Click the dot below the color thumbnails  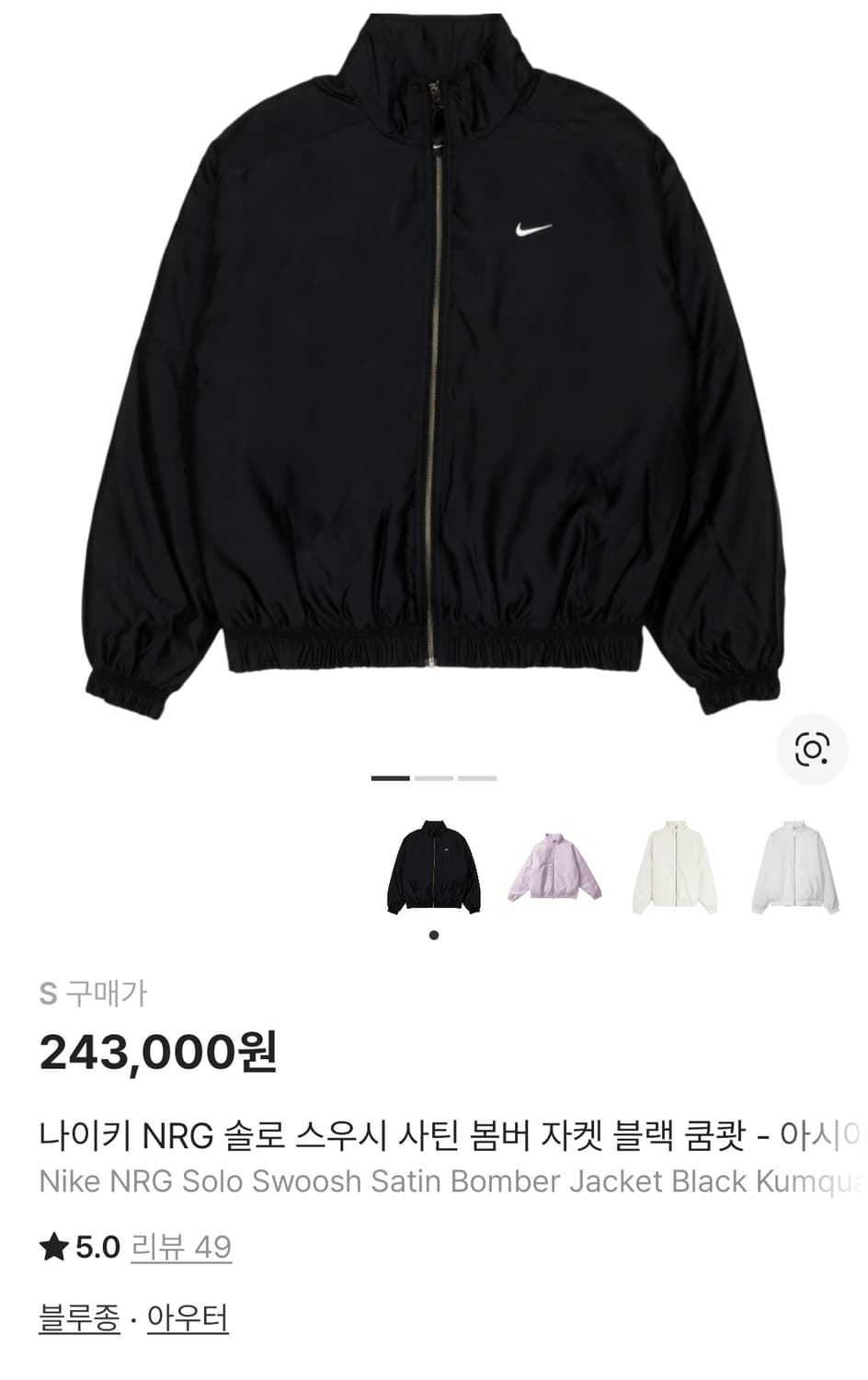433,935
